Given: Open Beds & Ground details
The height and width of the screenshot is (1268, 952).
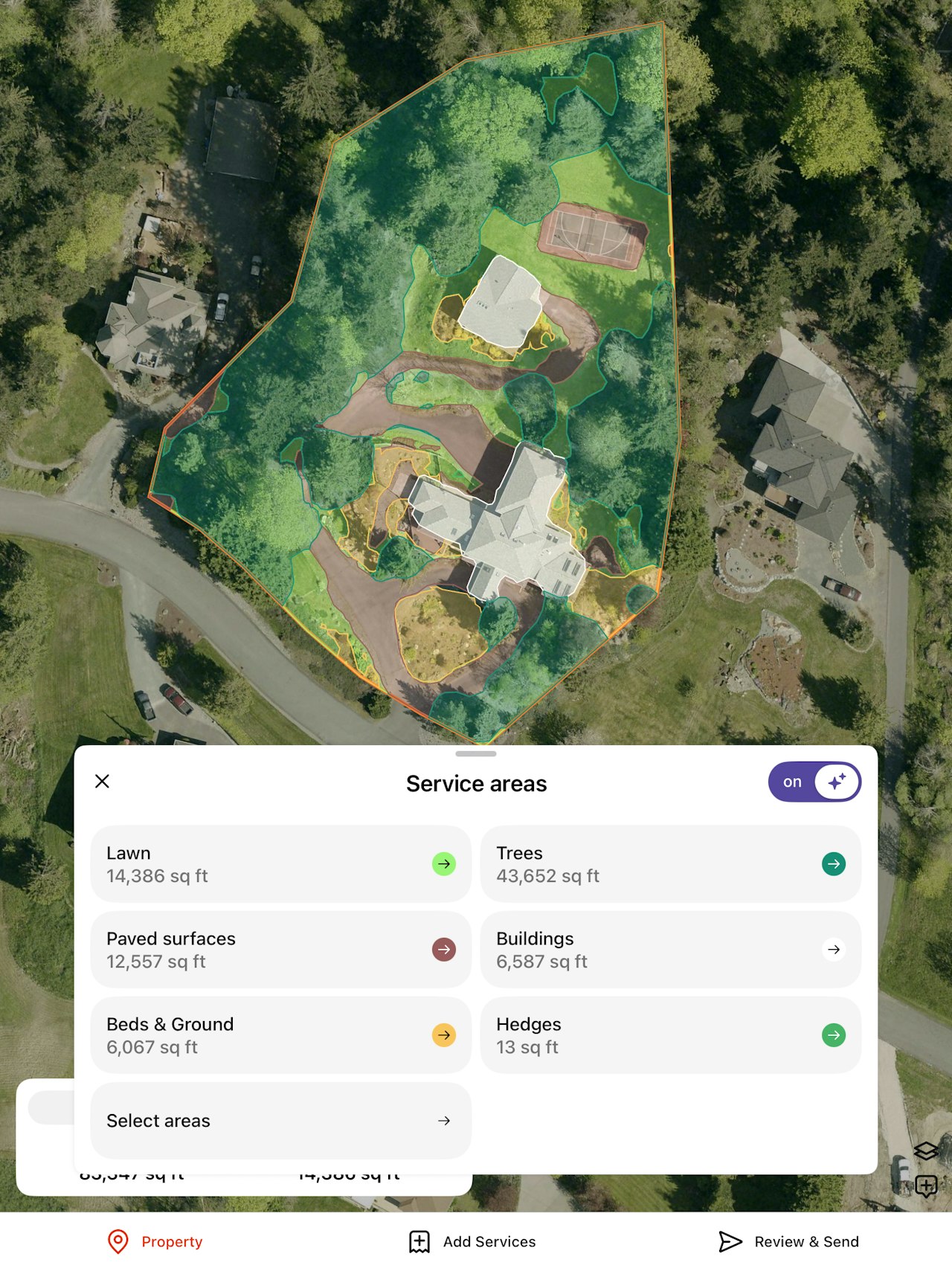Looking at the screenshot, I should 280,1034.
